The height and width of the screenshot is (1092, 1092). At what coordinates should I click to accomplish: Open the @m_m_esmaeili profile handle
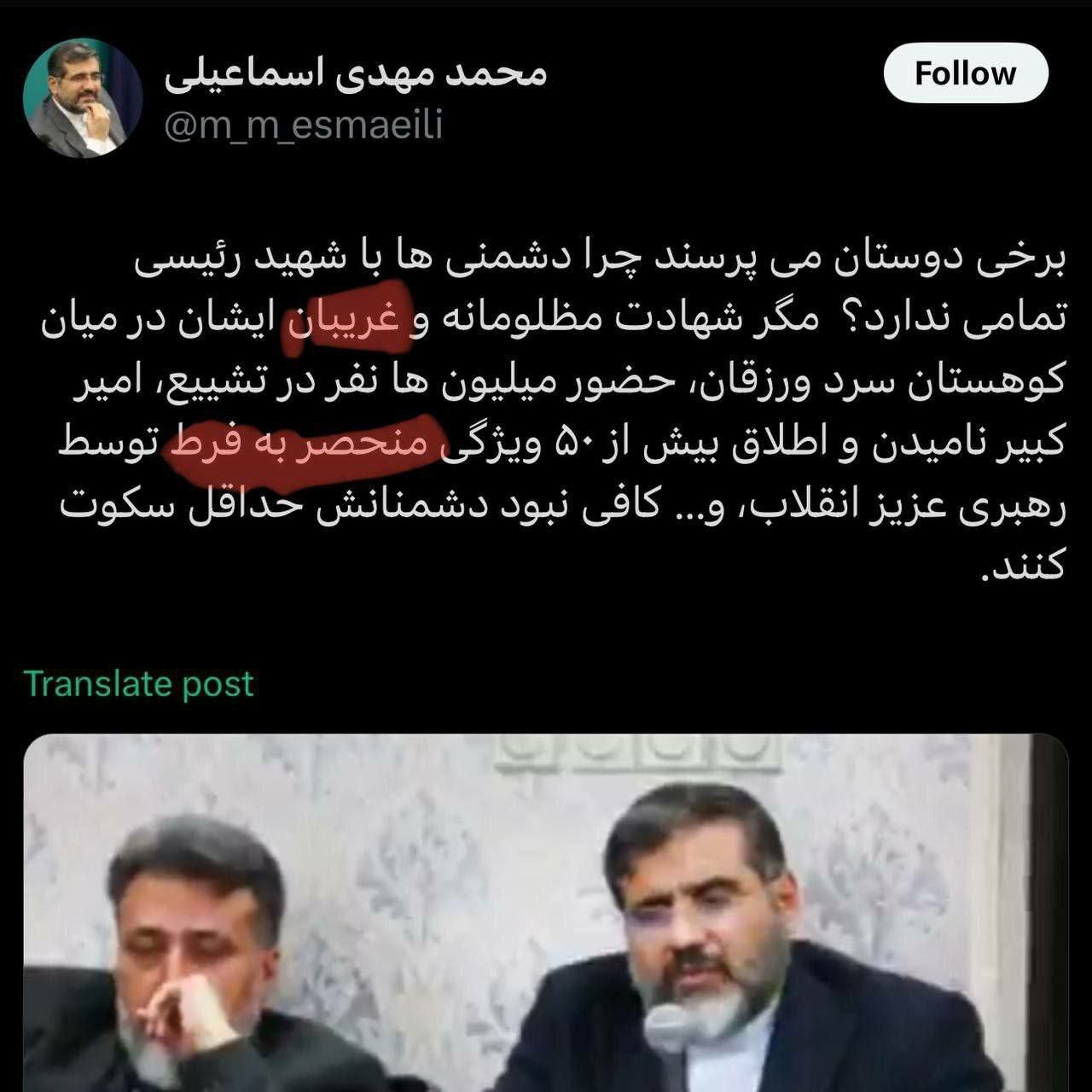pos(303,126)
